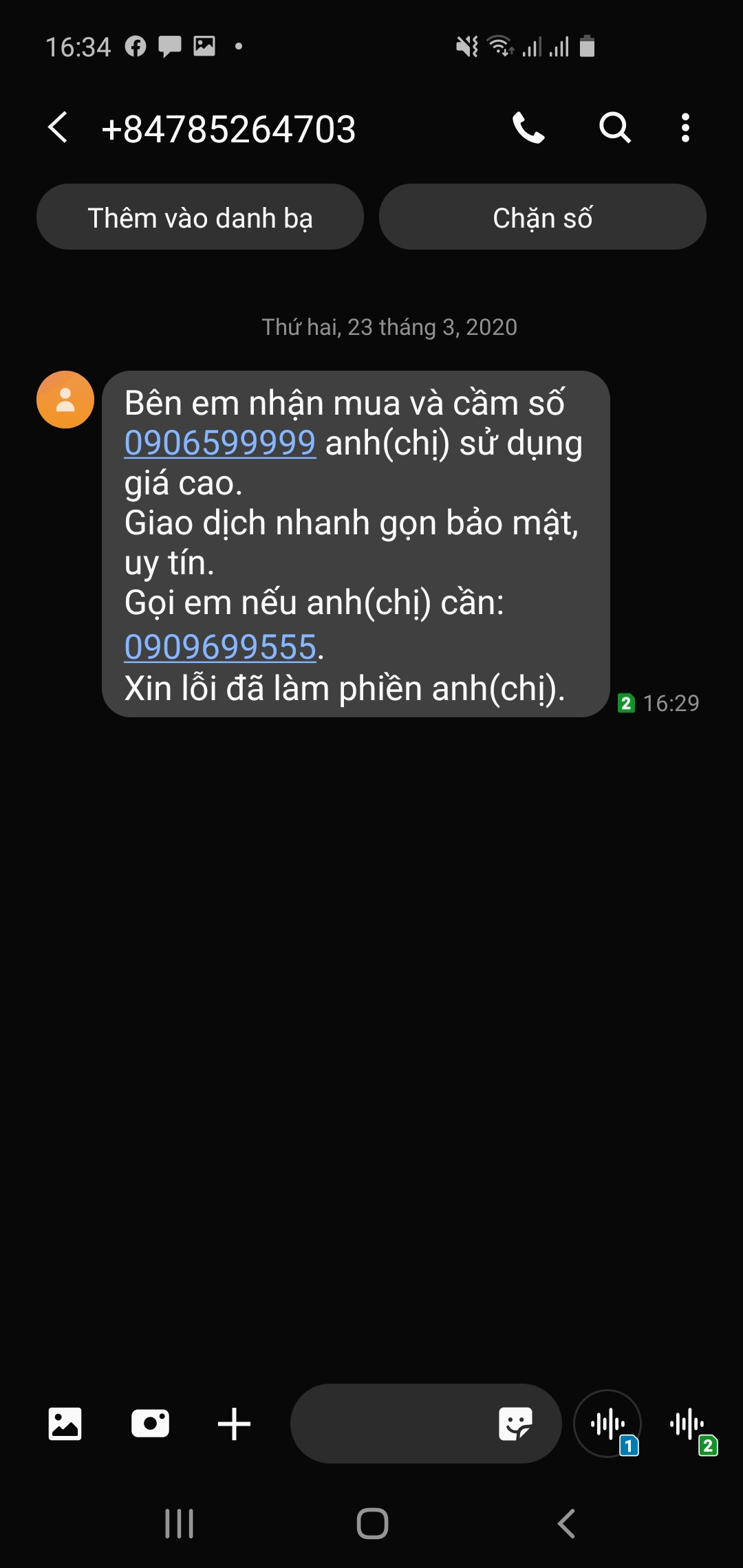Screen dimensions: 743x1568
Task: Search within this conversation
Action: pyautogui.click(x=614, y=128)
